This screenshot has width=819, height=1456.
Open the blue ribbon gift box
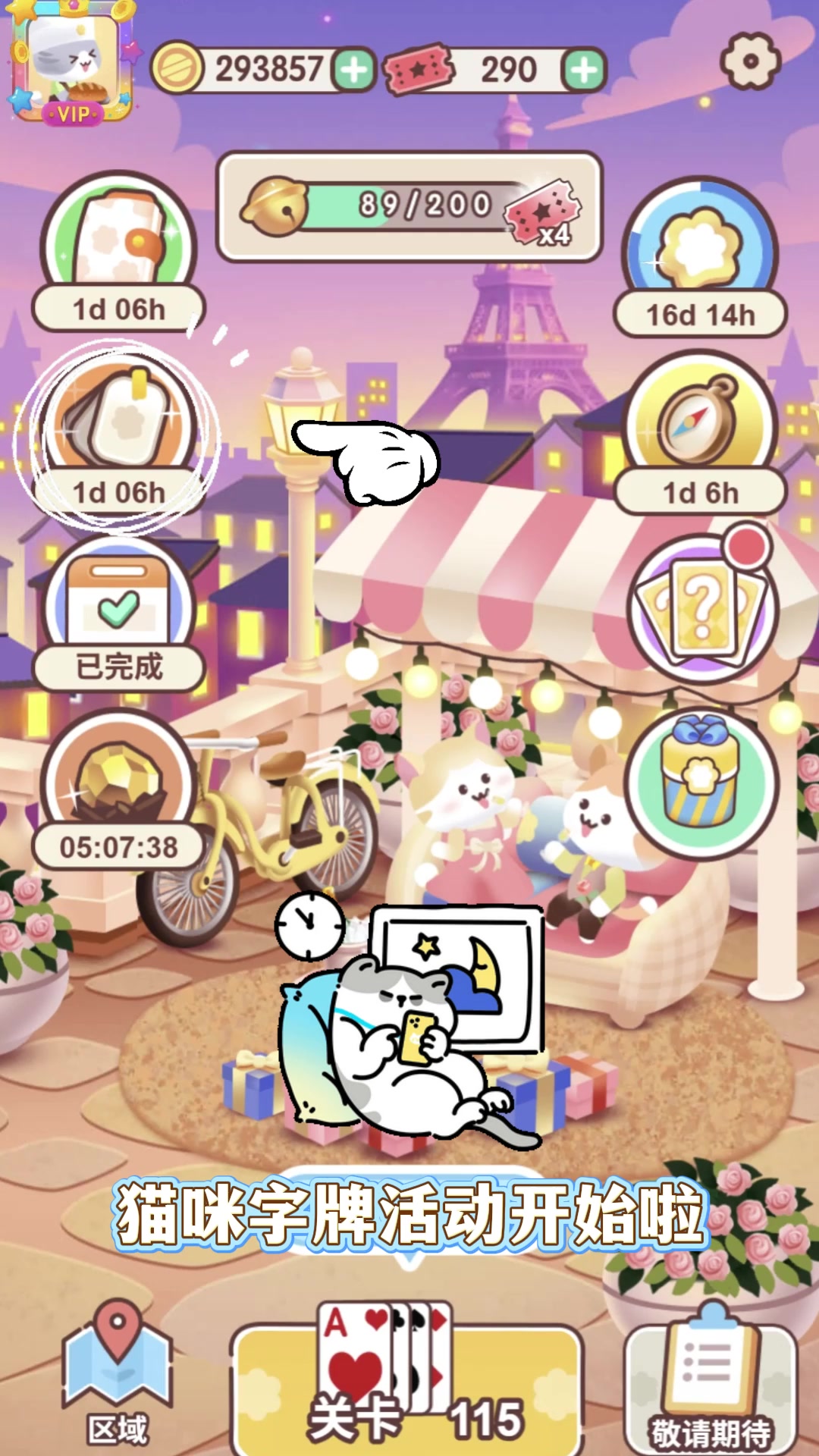click(x=701, y=781)
